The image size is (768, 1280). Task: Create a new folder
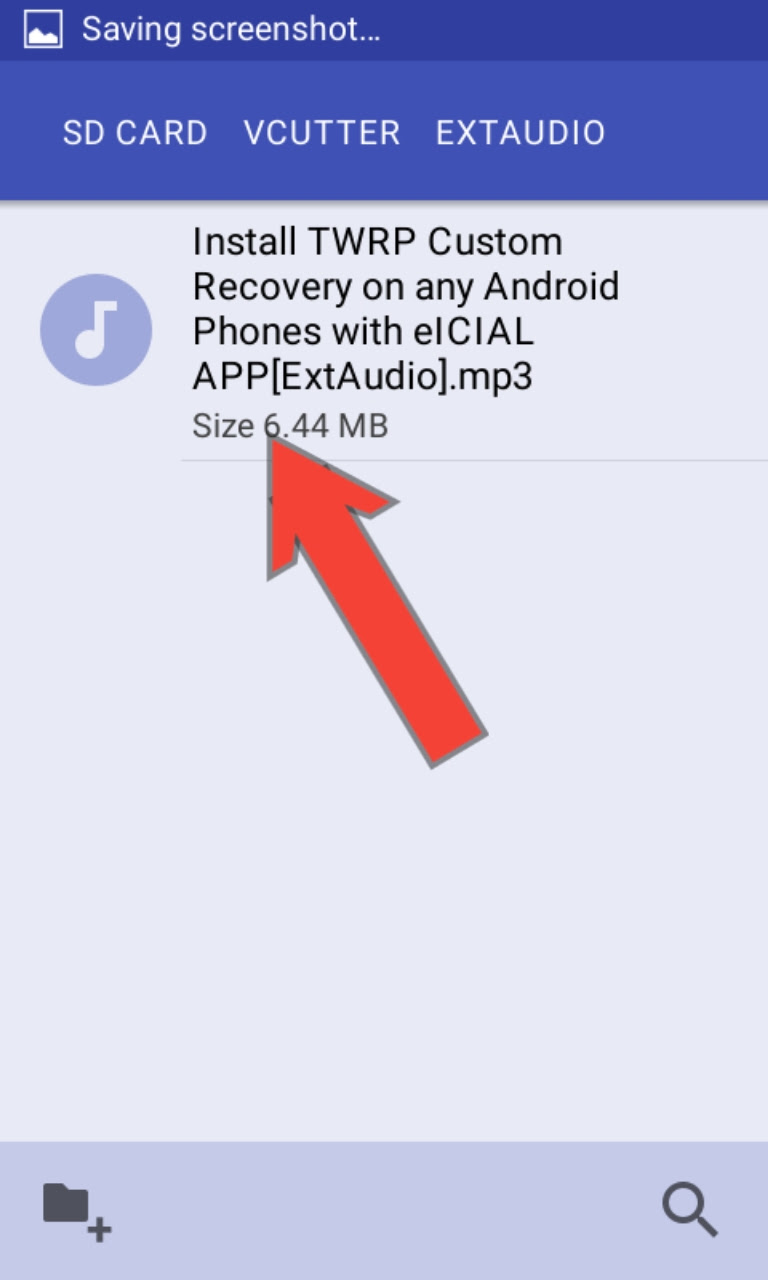coord(76,1210)
